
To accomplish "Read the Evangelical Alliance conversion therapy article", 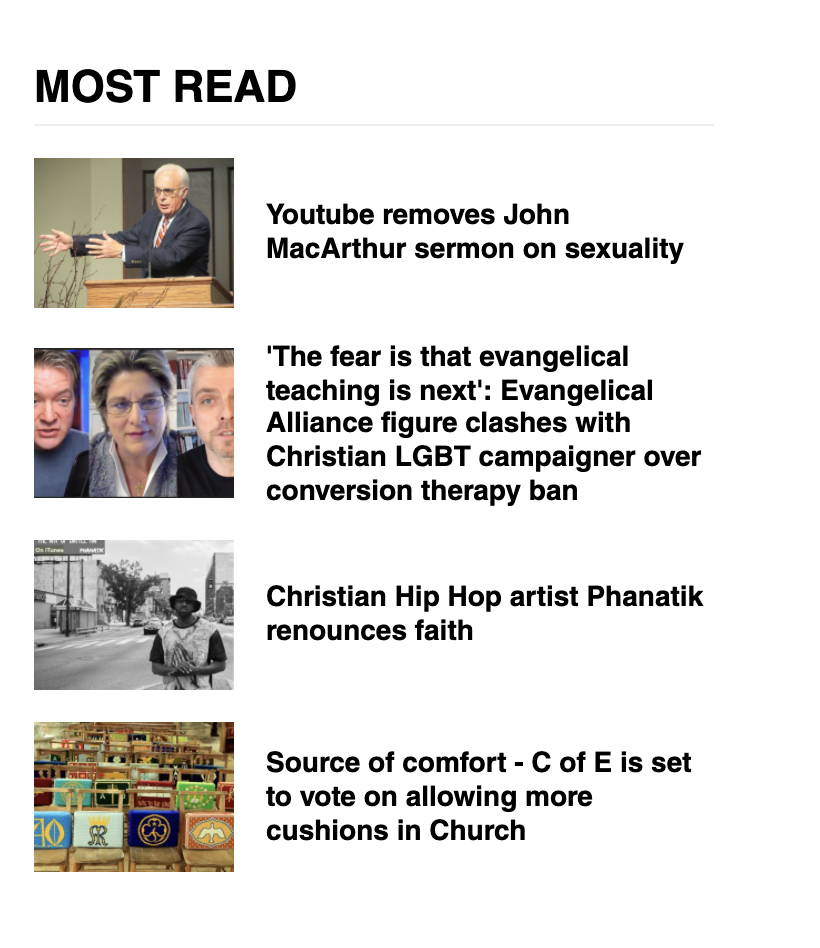I will 483,423.
